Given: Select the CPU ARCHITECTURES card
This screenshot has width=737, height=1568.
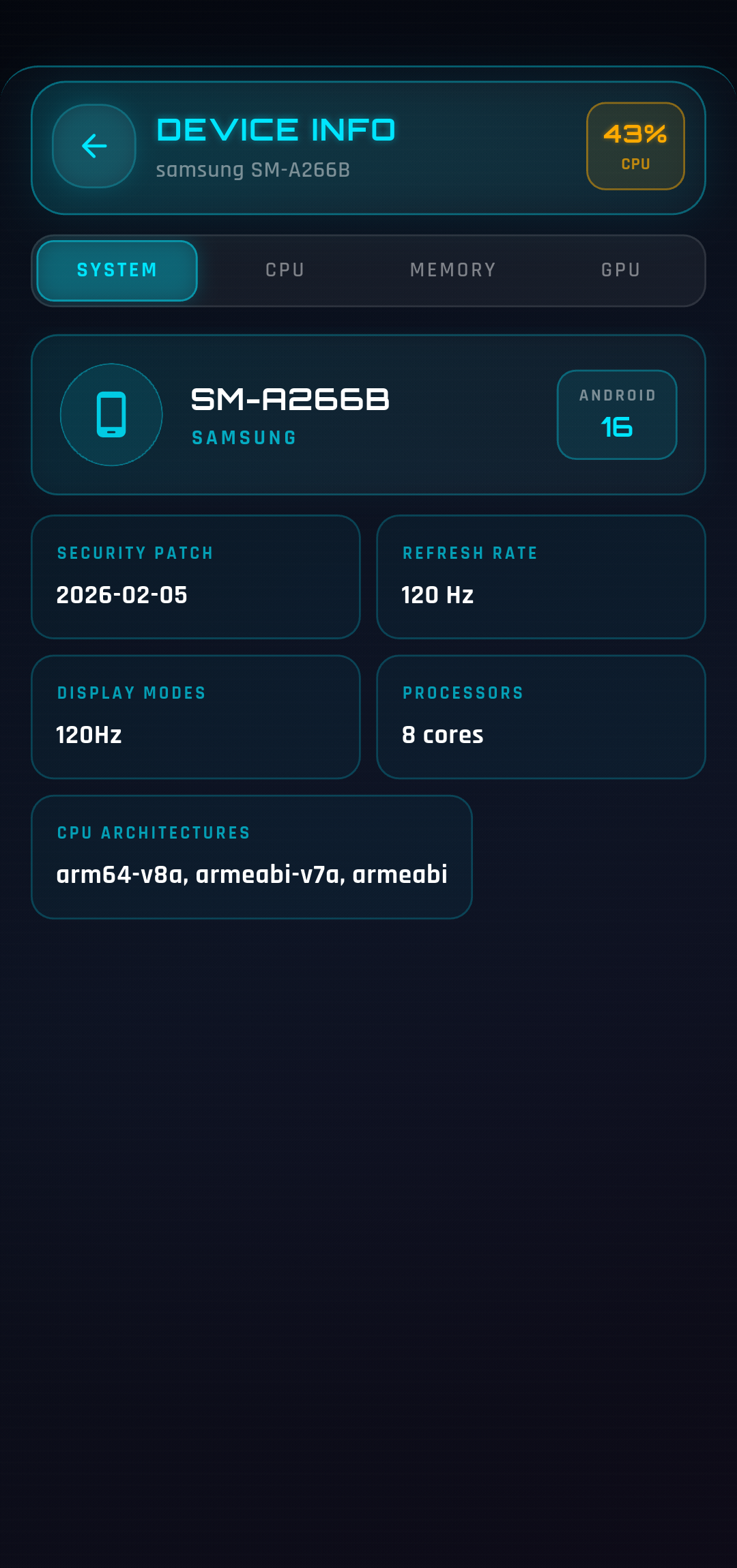Looking at the screenshot, I should click(252, 856).
